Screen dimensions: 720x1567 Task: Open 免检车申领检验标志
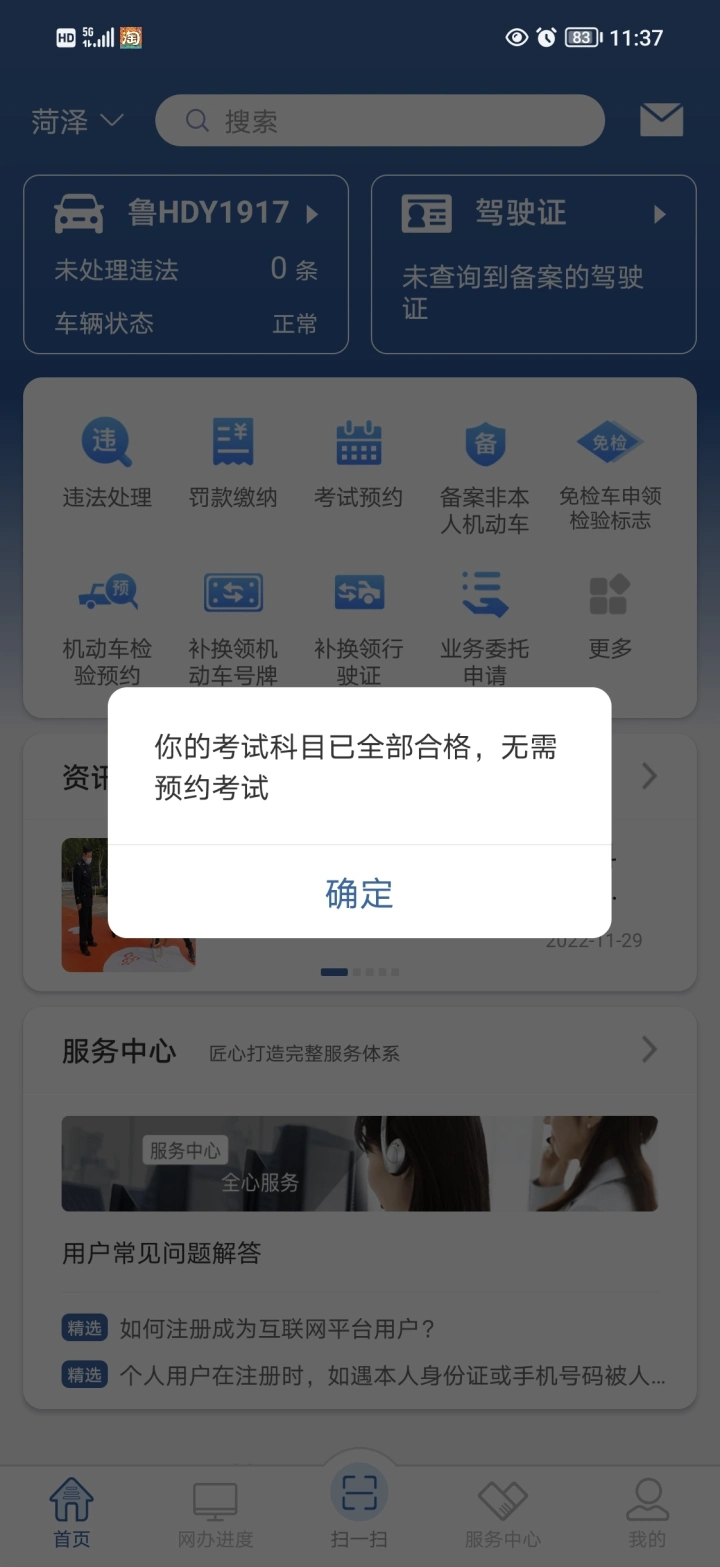coord(610,477)
